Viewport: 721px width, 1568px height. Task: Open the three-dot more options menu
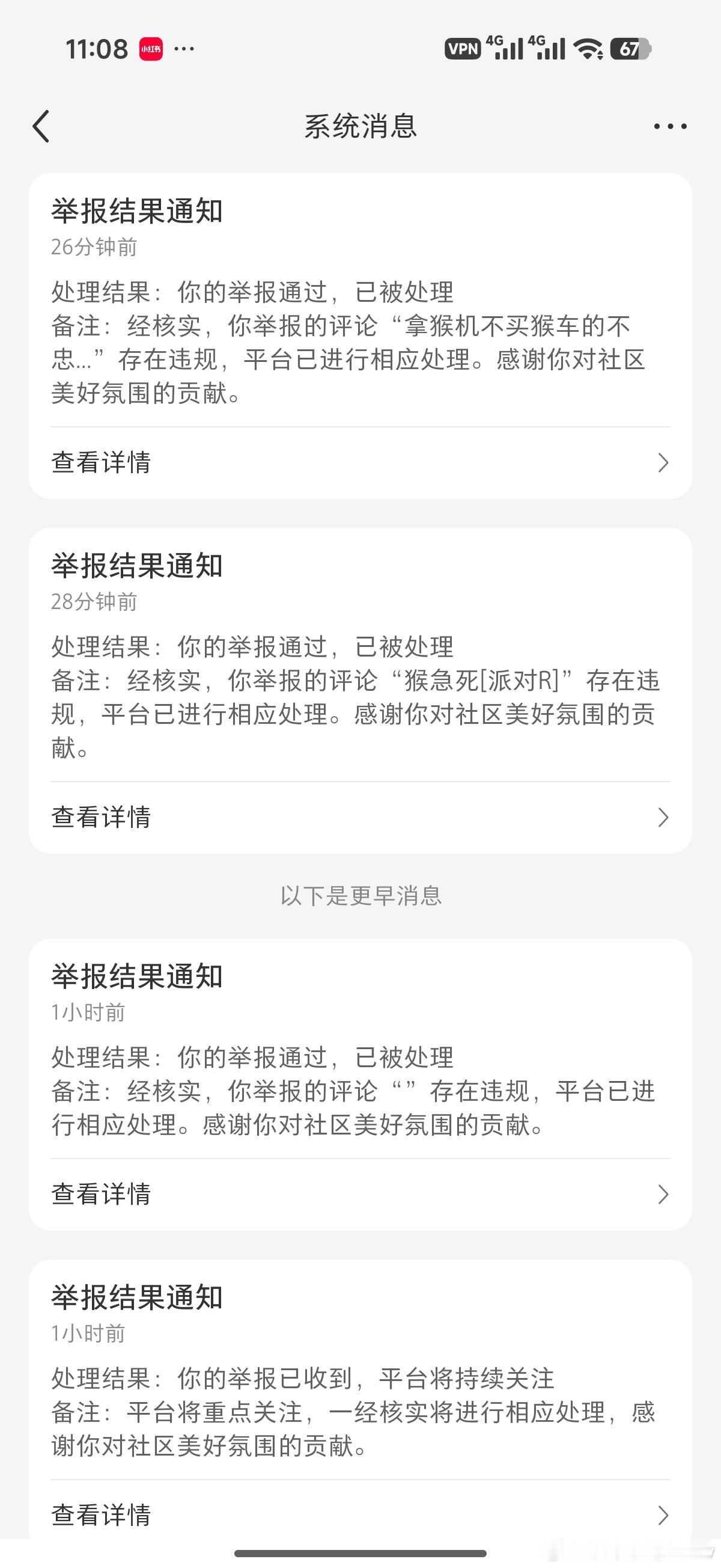click(x=668, y=126)
